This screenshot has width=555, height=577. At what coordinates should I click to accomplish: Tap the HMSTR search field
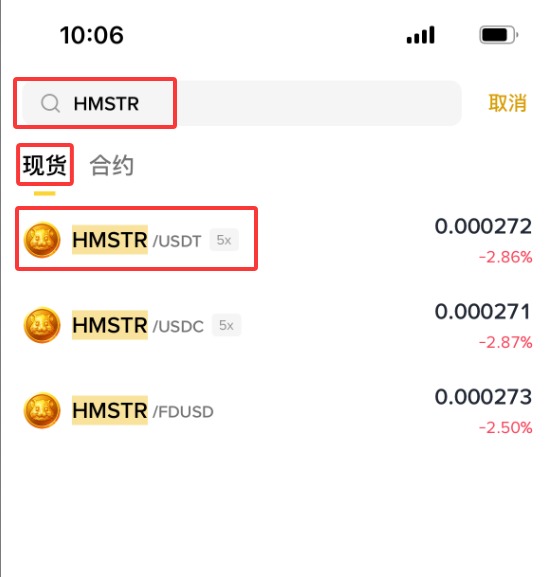pos(241,103)
